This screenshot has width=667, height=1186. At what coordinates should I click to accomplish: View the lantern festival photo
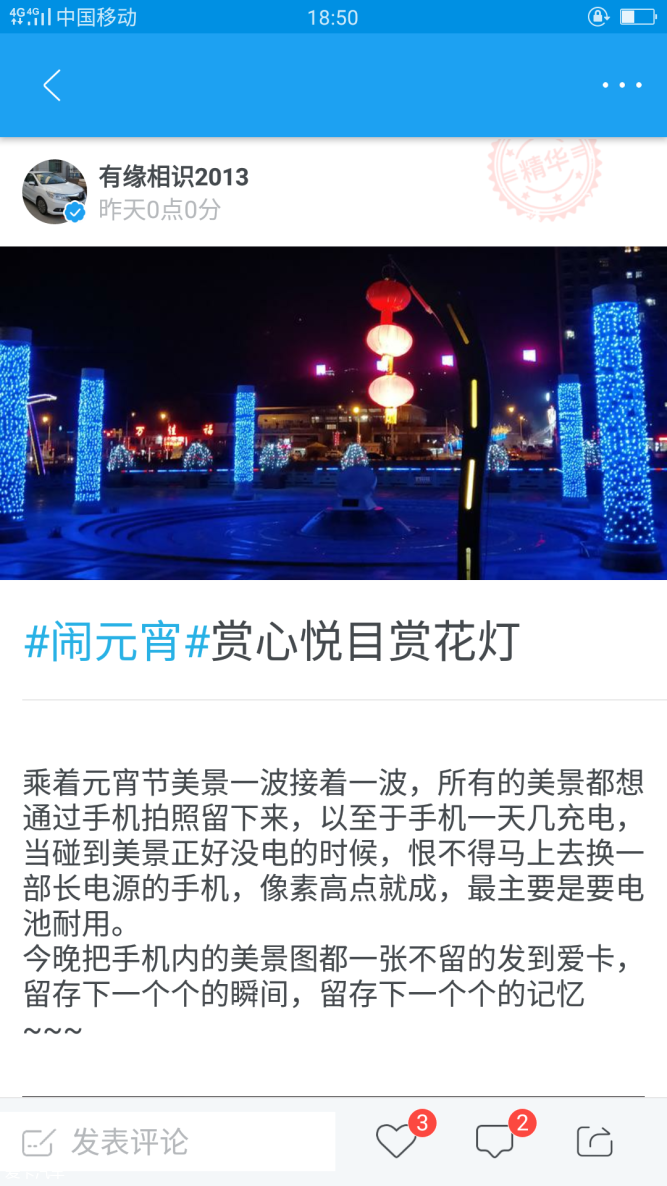[333, 412]
